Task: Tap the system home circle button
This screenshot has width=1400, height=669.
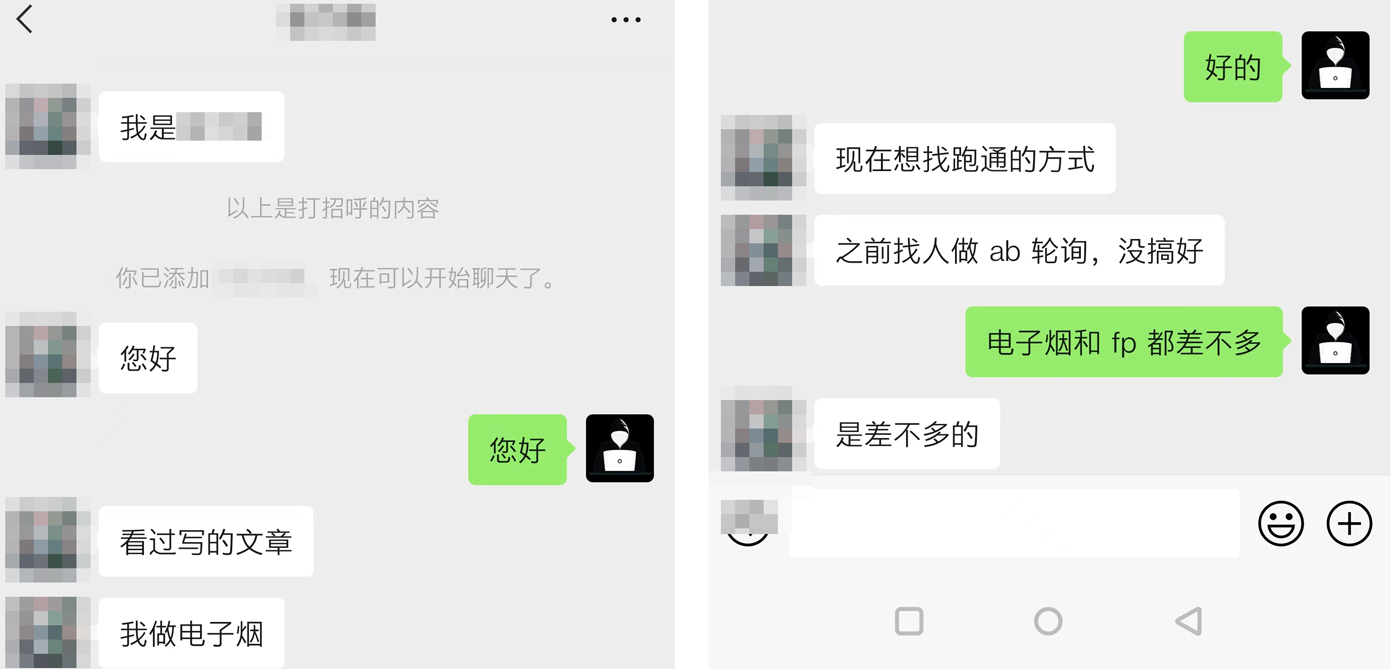Action: (1048, 621)
